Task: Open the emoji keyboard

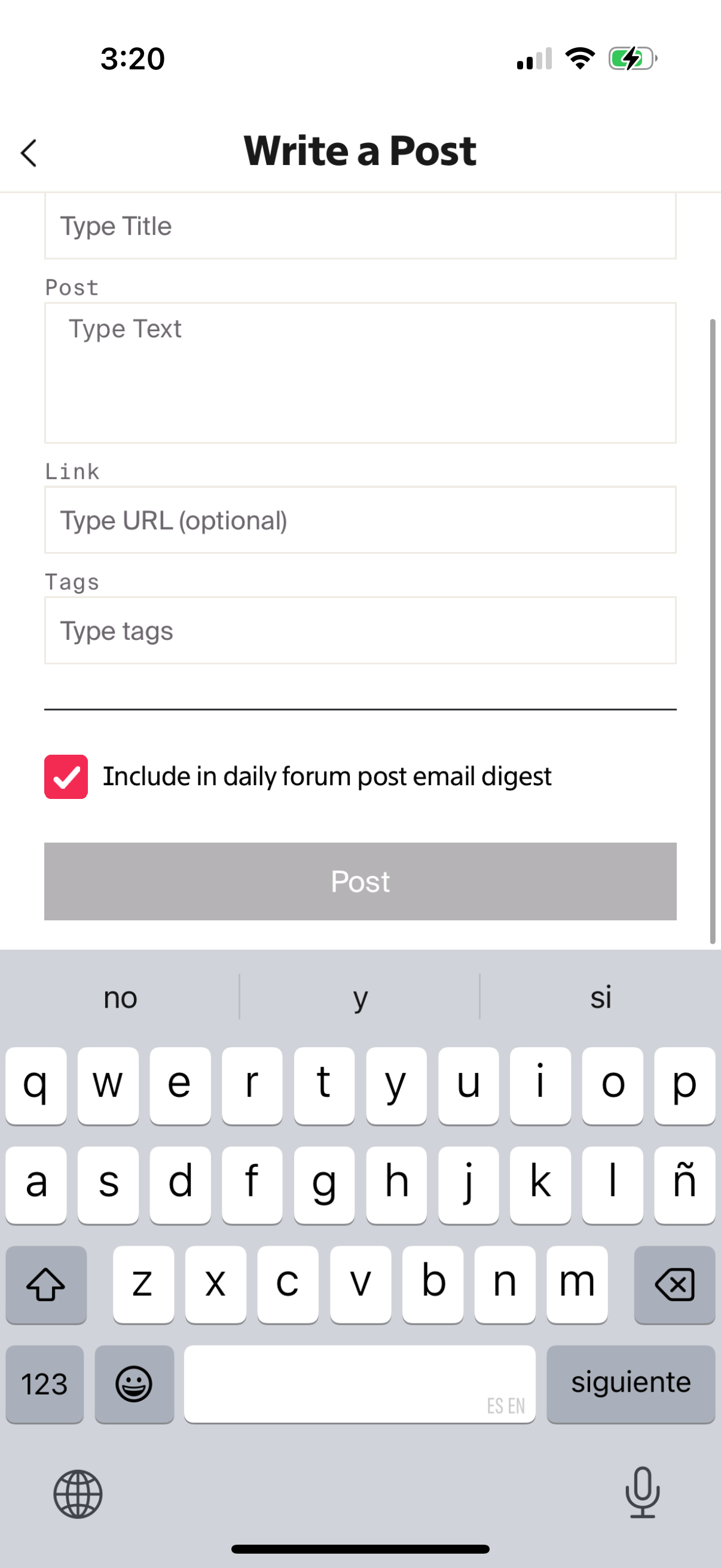Action: pyautogui.click(x=135, y=1384)
